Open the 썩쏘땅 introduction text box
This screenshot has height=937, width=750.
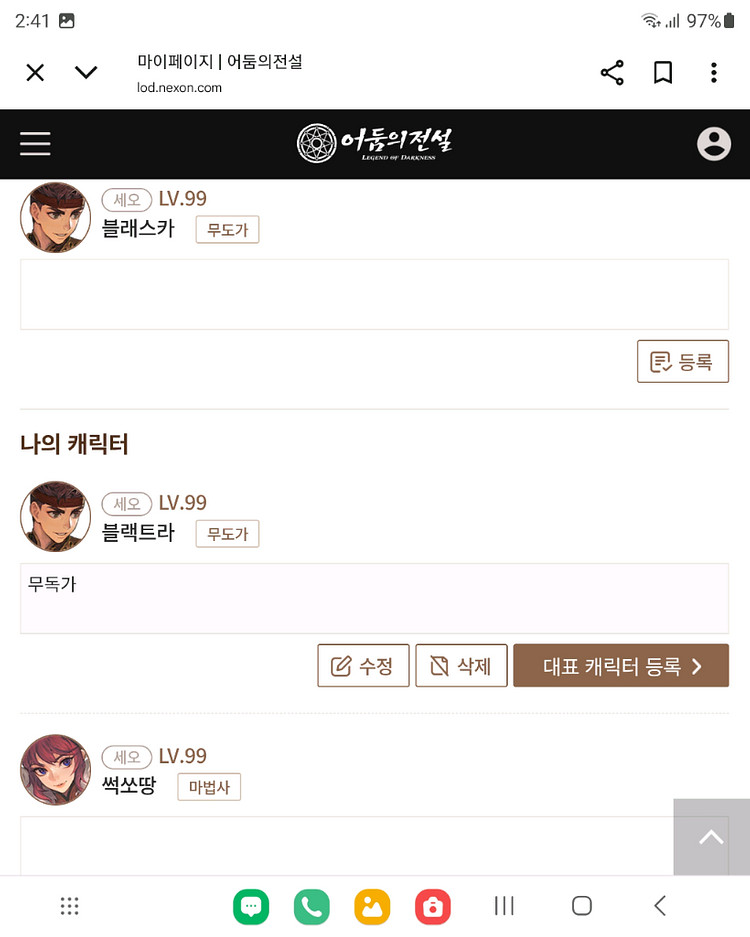tap(340, 845)
